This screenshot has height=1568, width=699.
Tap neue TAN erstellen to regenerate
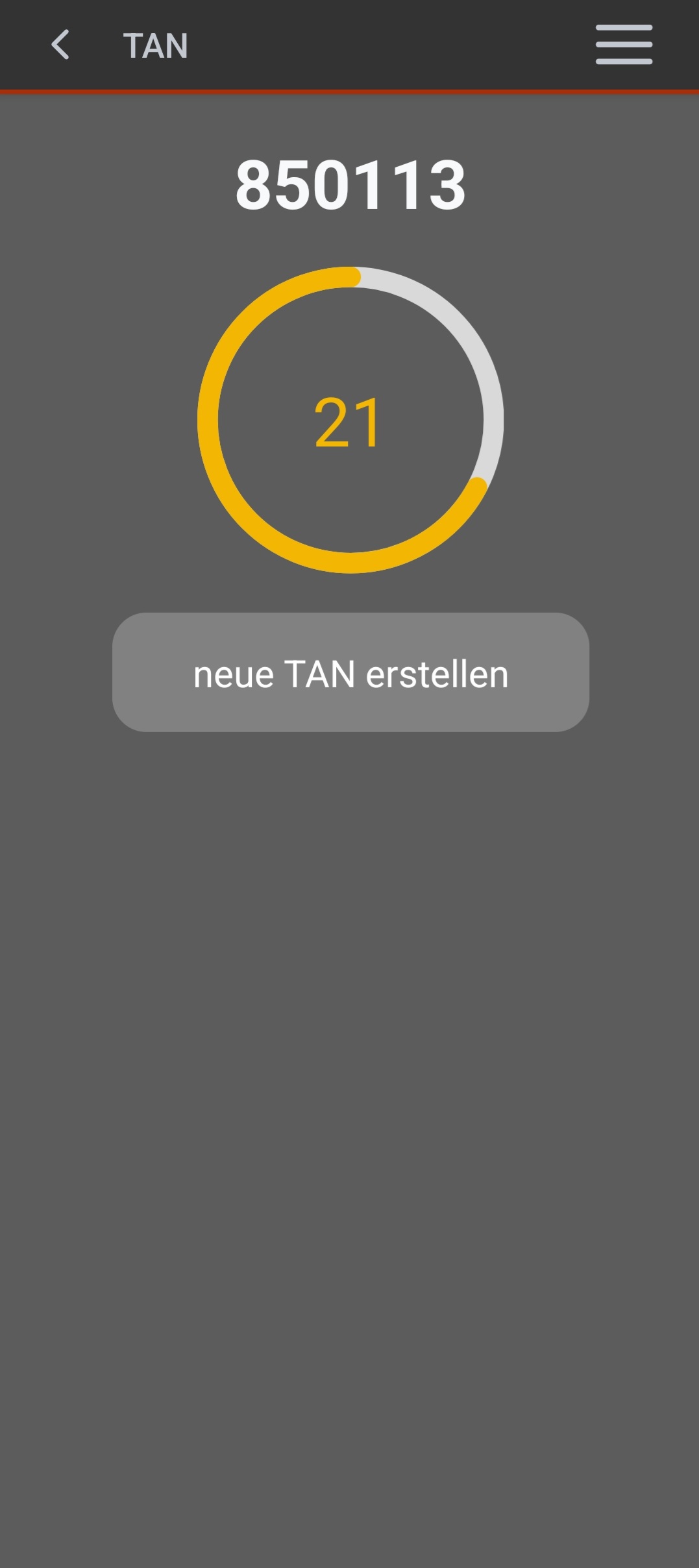click(x=349, y=674)
